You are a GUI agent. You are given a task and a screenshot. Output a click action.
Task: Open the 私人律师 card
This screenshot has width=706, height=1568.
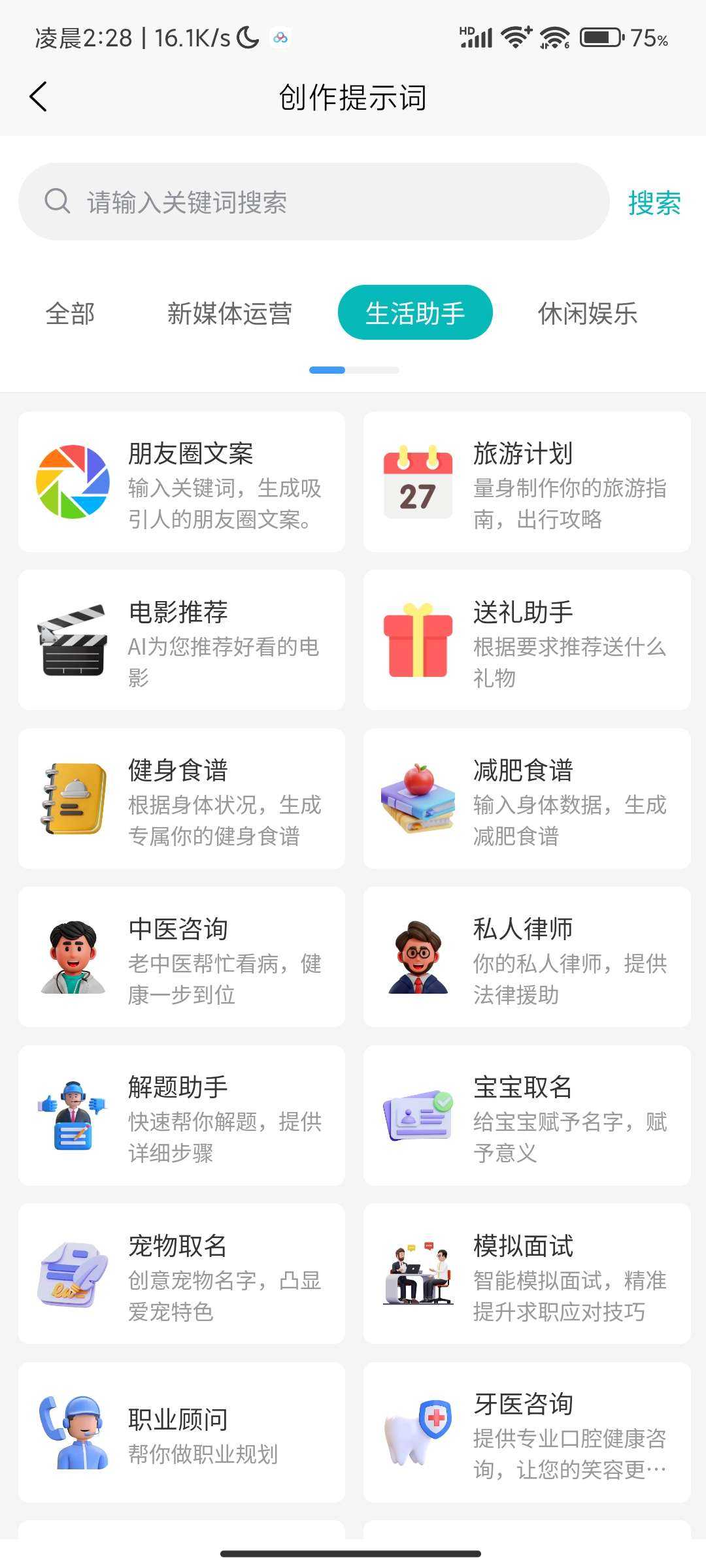[527, 957]
